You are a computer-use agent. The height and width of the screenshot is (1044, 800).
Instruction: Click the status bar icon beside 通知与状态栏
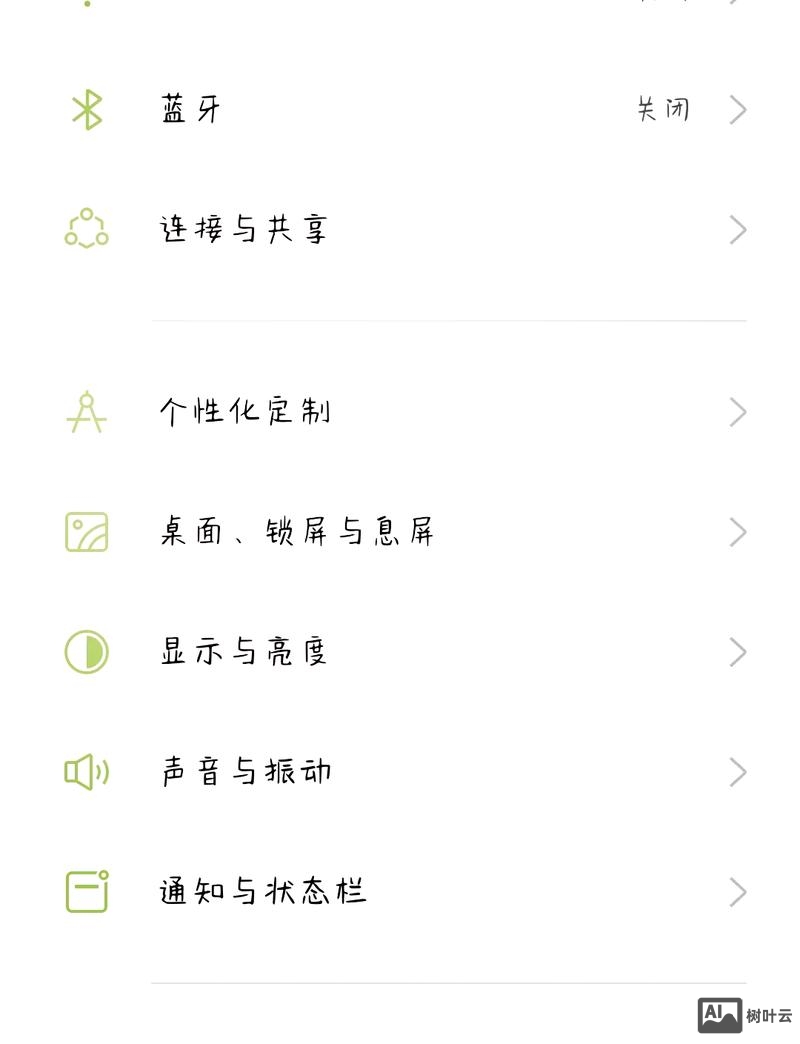click(x=85, y=891)
